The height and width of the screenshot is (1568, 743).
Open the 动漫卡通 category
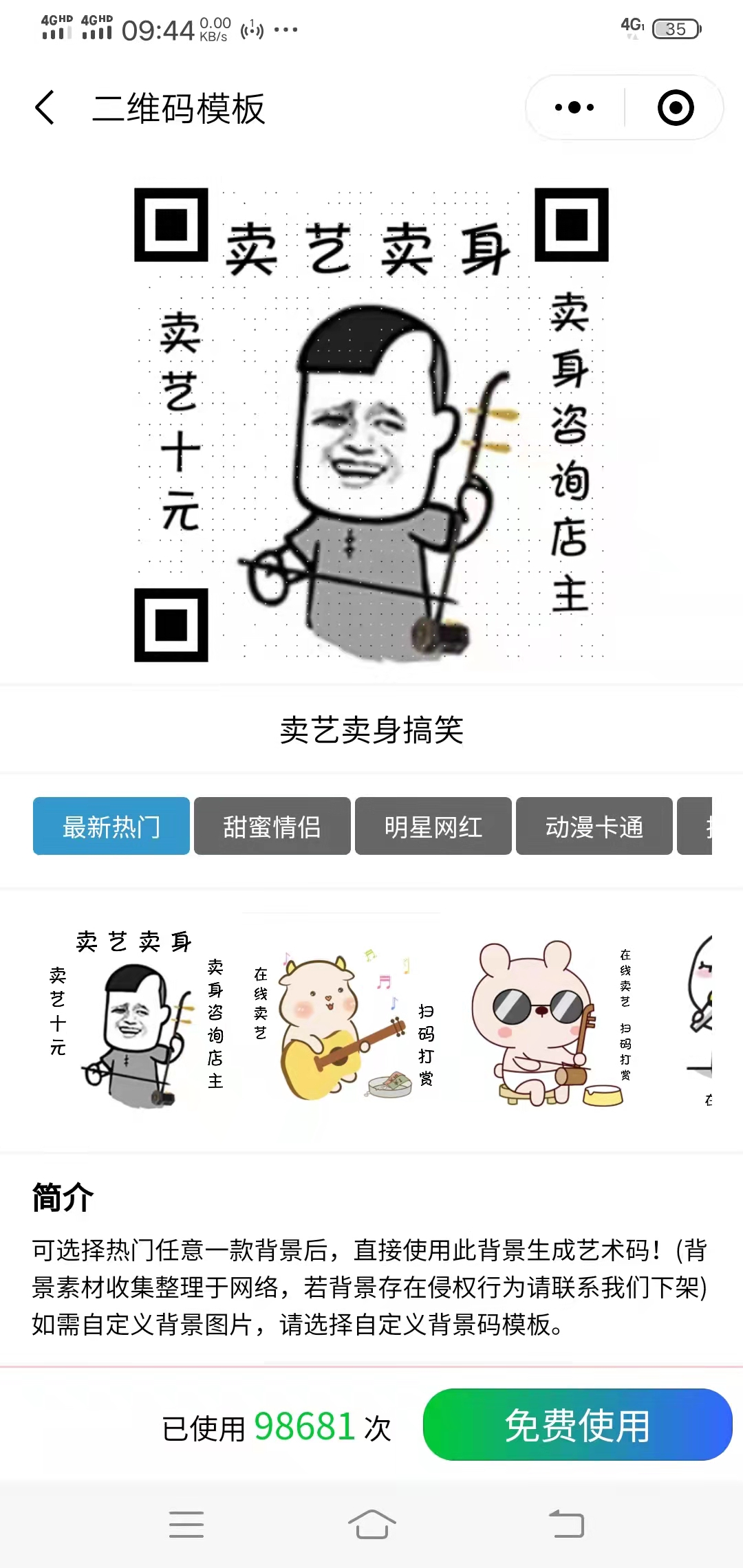(594, 826)
